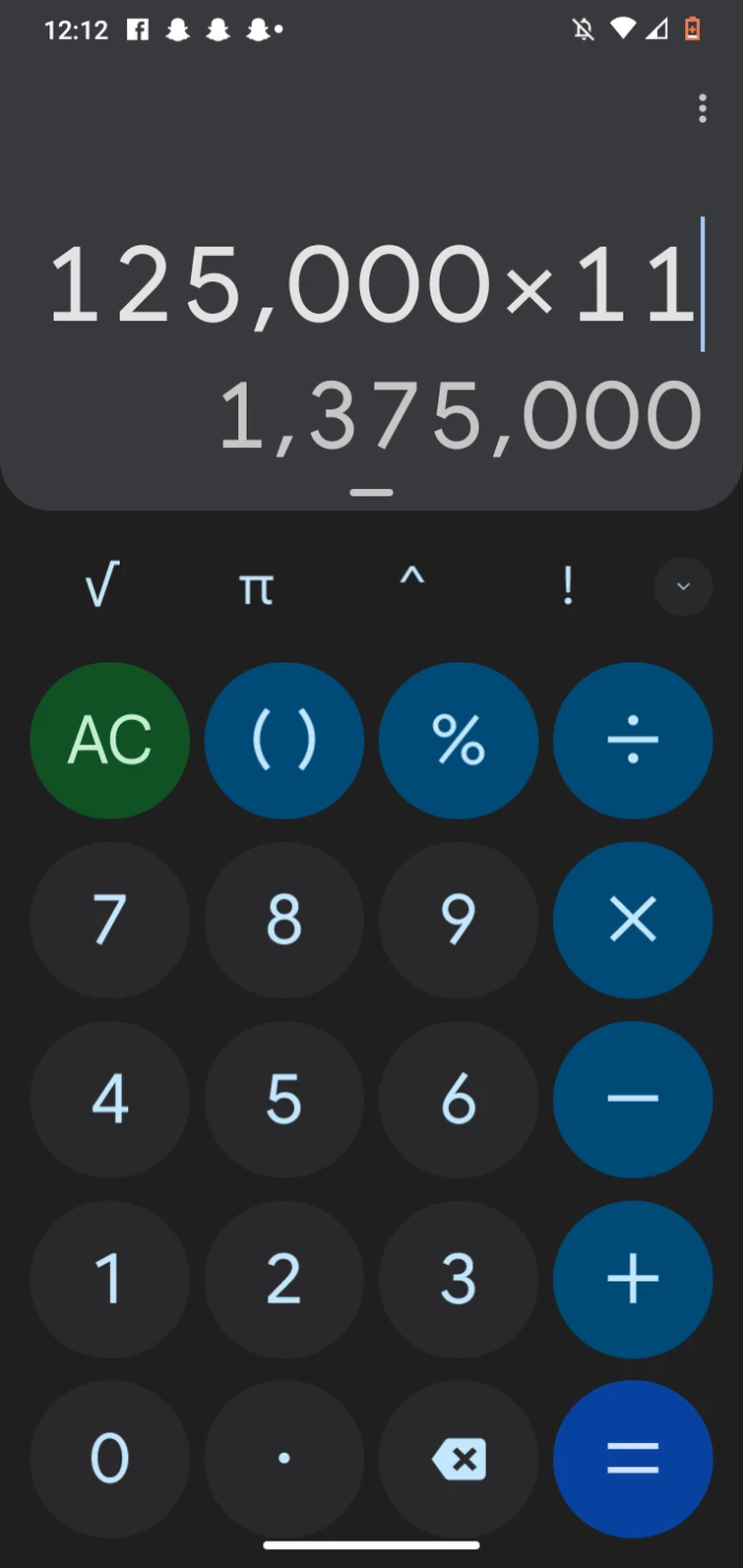
Task: Choose the multiplication operator key
Action: [x=633, y=921]
